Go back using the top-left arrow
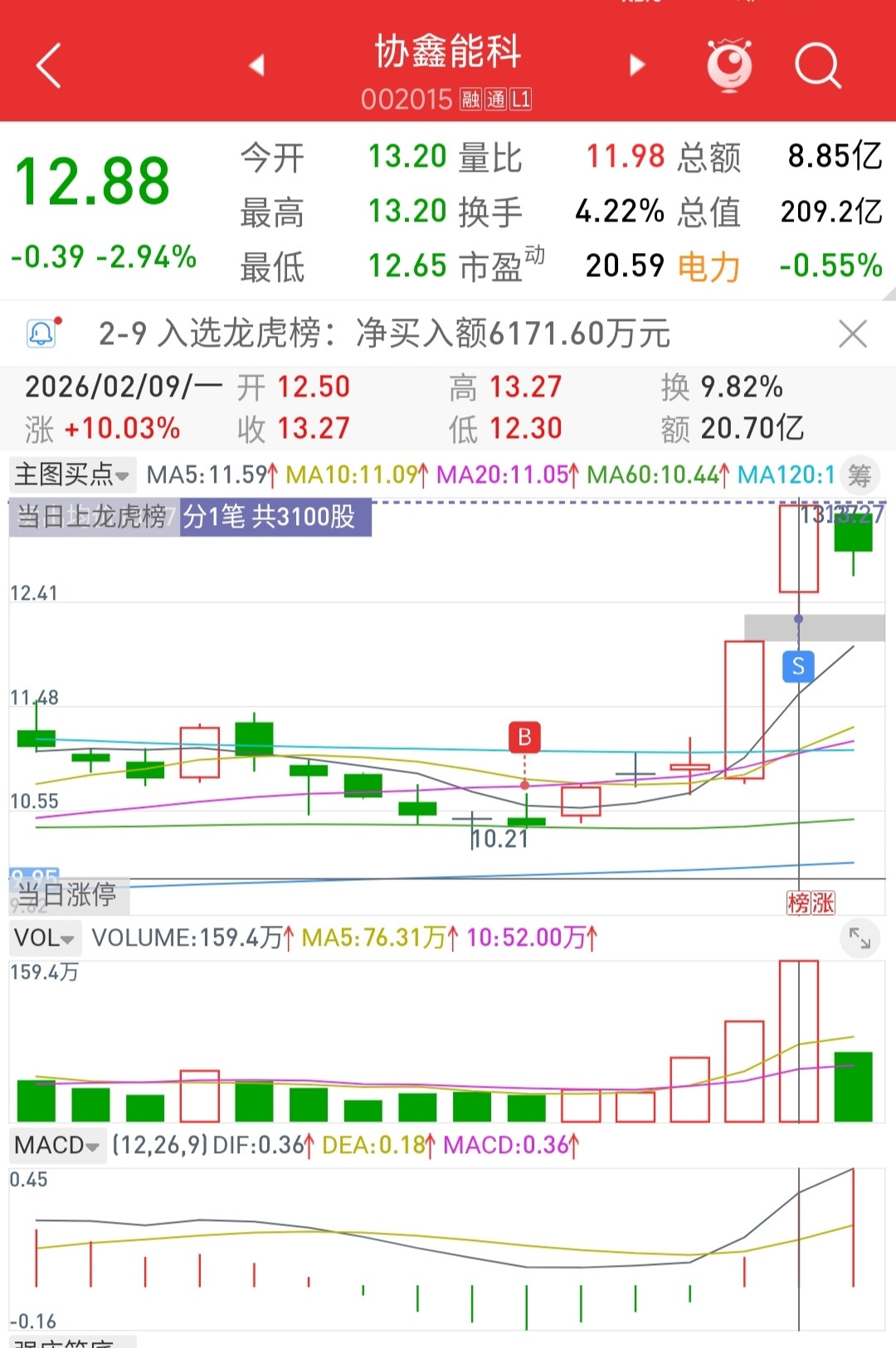This screenshot has height=1348, width=896. (49, 66)
